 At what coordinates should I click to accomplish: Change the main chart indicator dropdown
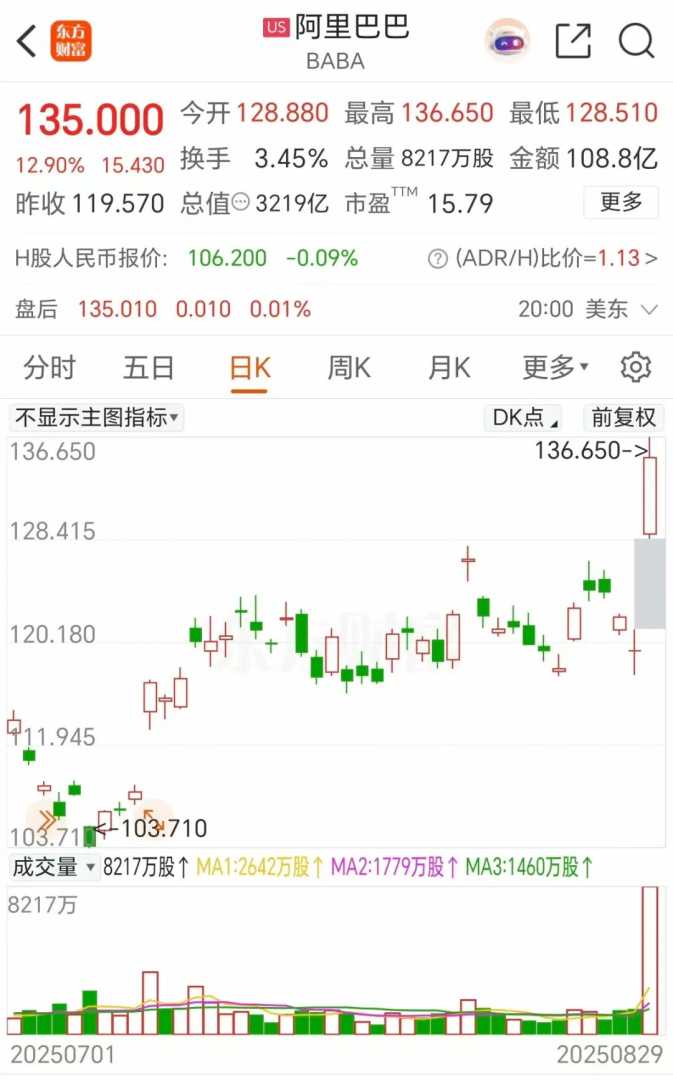(96, 418)
